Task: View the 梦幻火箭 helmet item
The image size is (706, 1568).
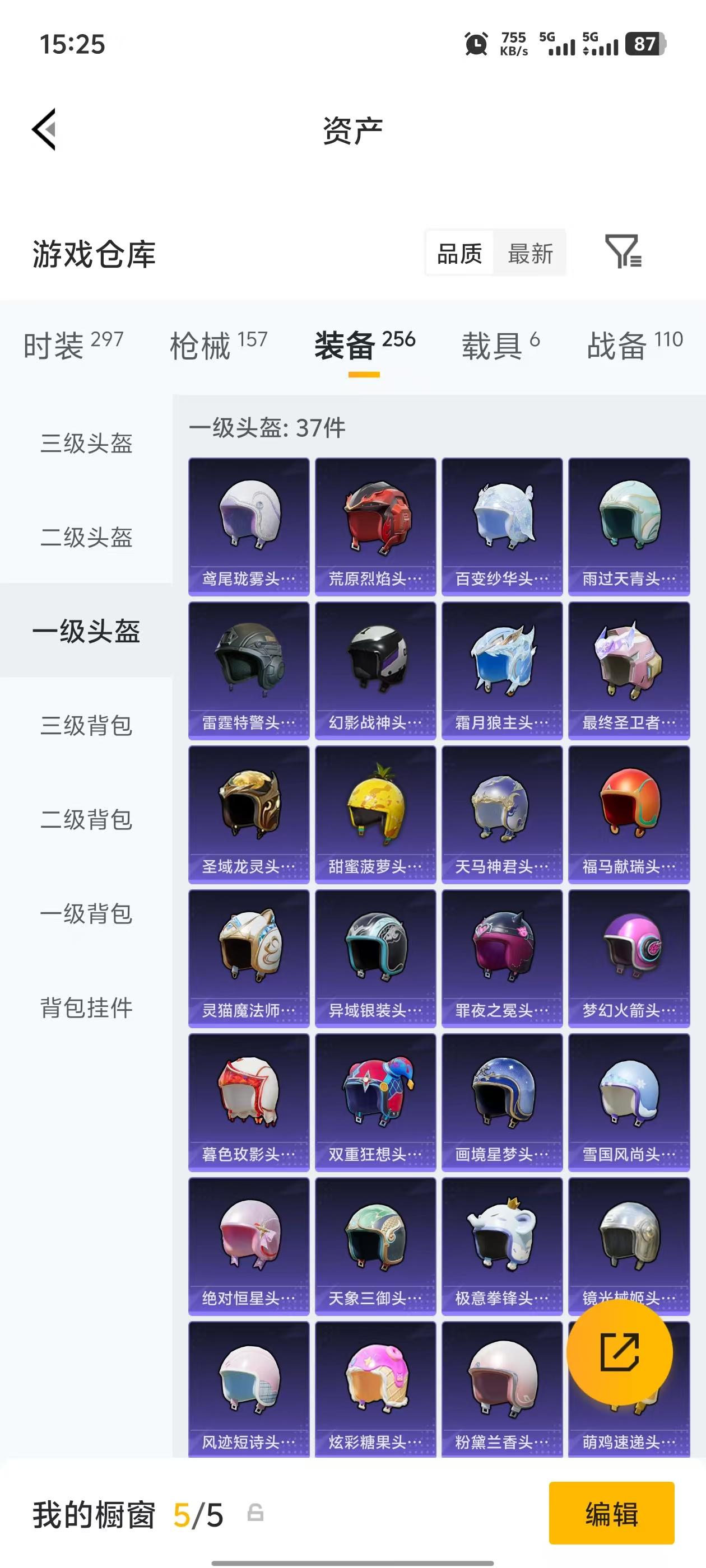Action: [x=628, y=959]
